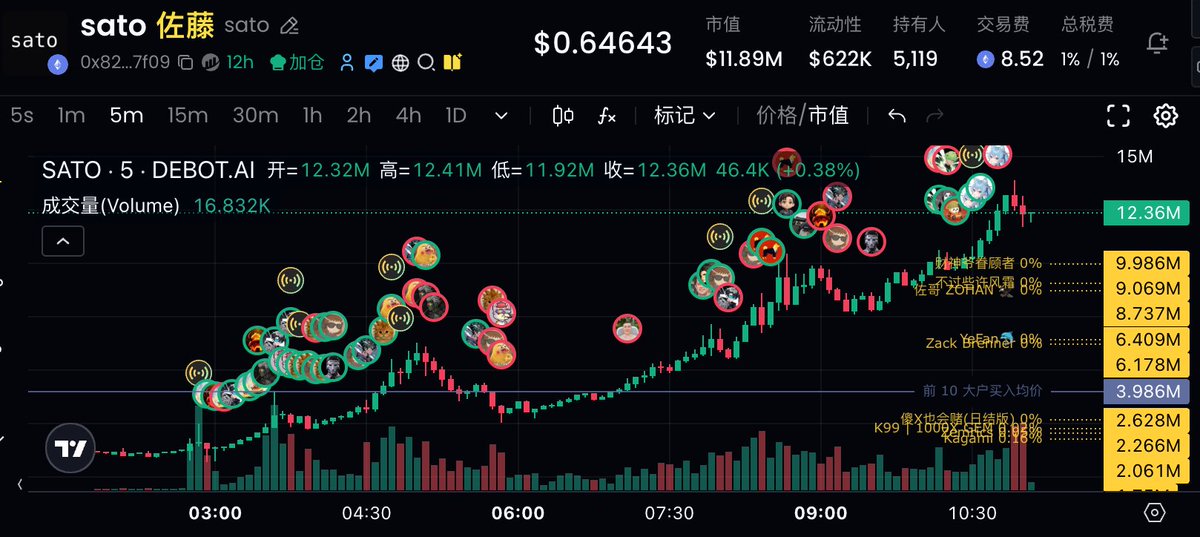The width and height of the screenshot is (1200, 537).
Task: Choose the 4h timeframe
Action: pos(408,115)
